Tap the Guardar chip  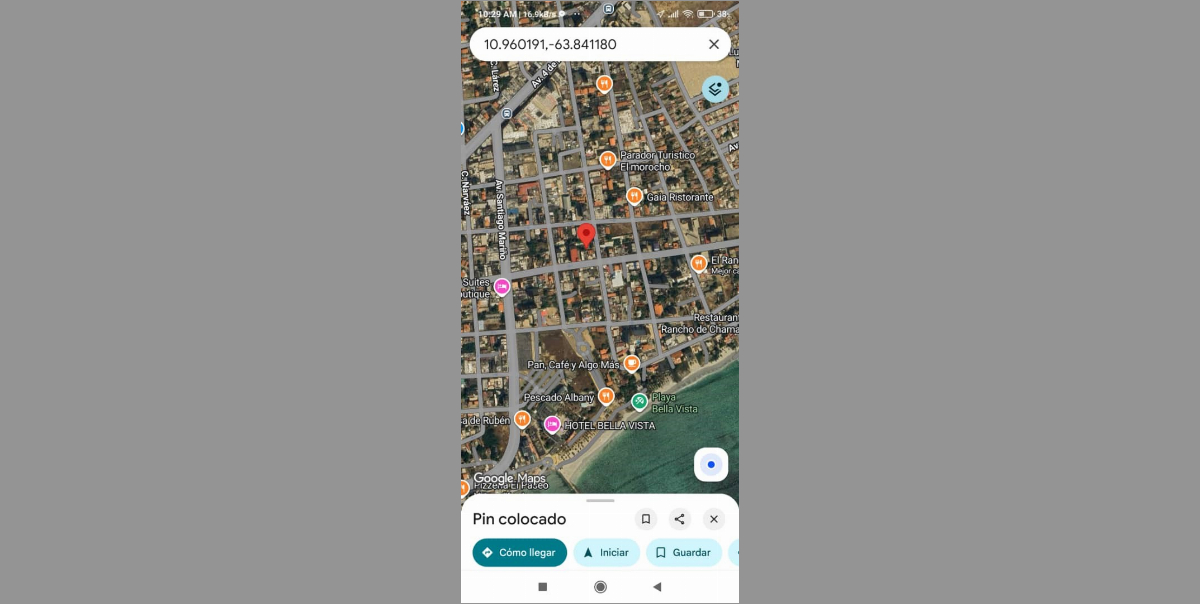tap(684, 552)
